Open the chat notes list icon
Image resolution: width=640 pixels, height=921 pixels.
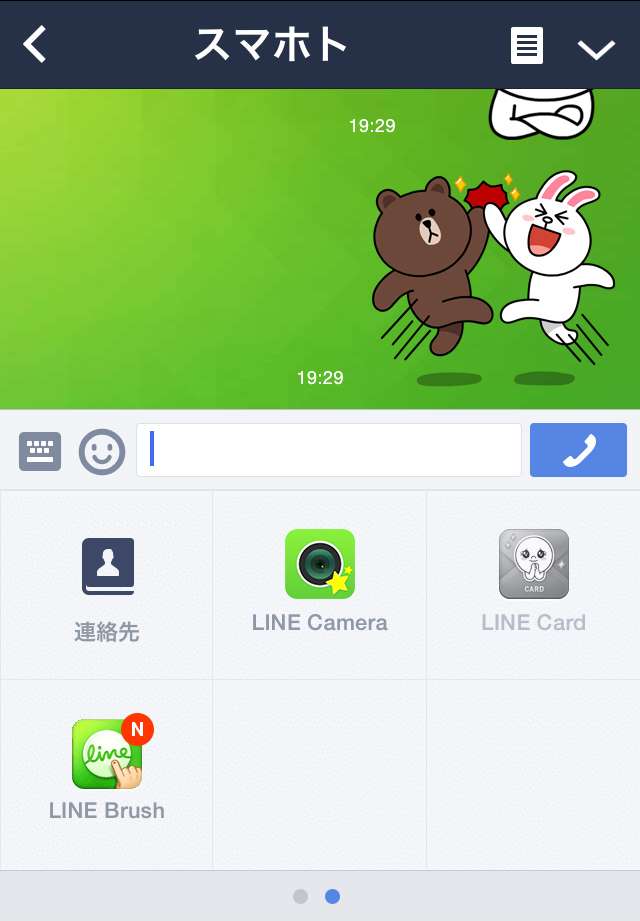527,46
